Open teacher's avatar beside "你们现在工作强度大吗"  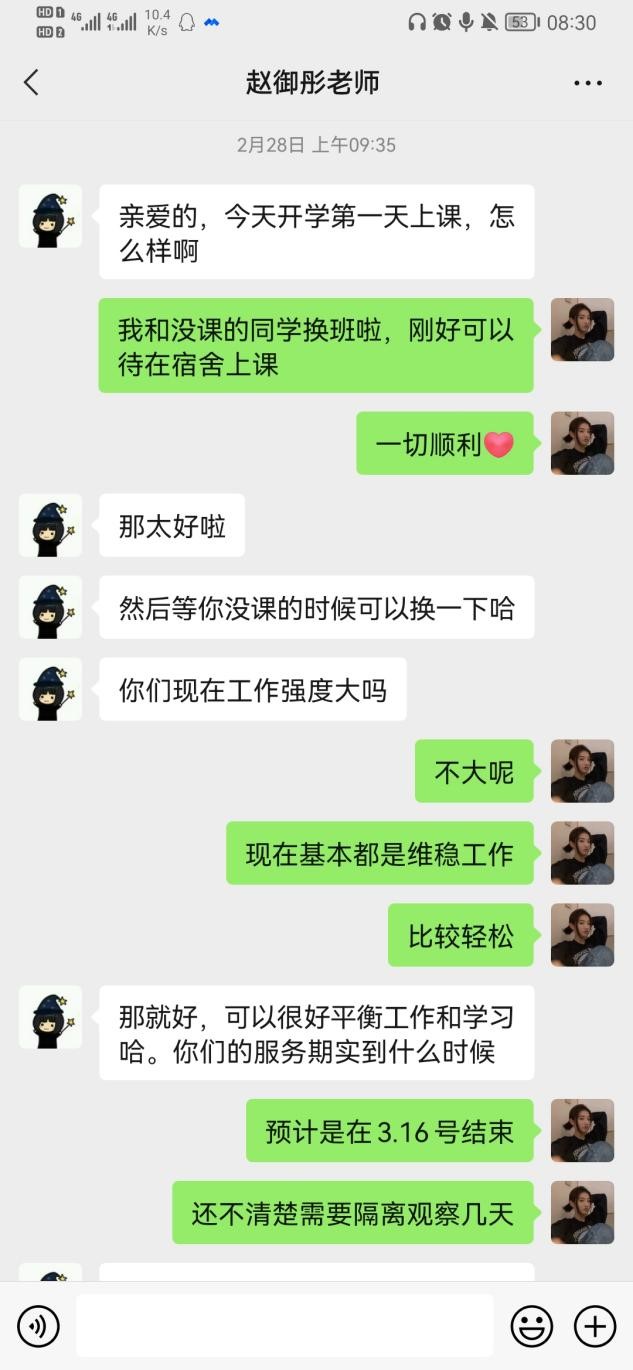click(50, 689)
